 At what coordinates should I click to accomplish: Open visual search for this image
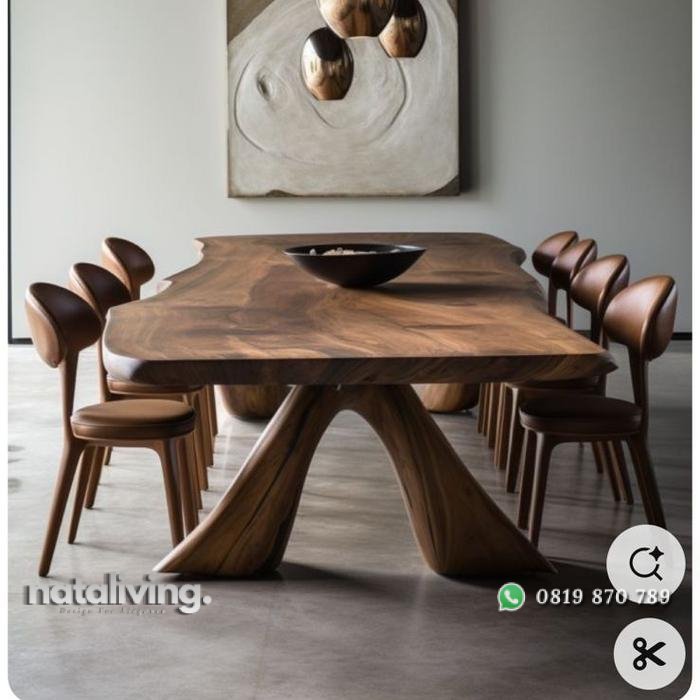click(646, 564)
